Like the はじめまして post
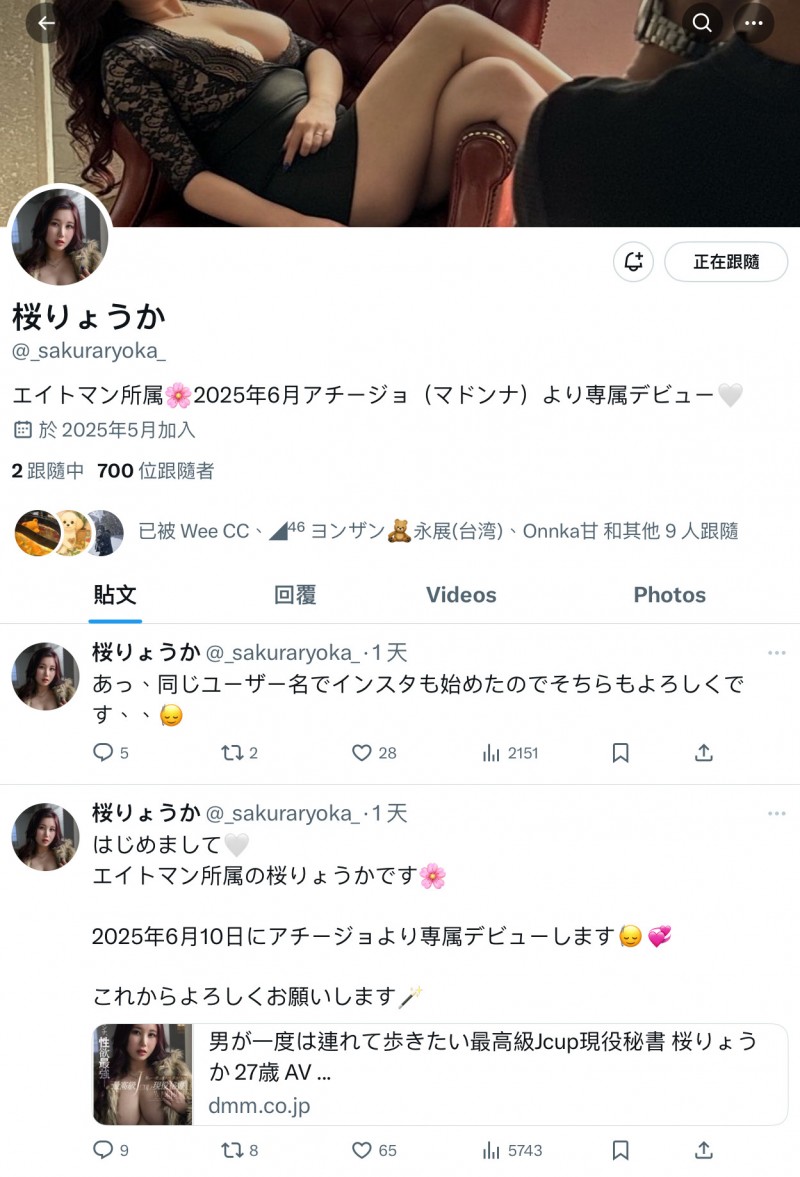The width and height of the screenshot is (800, 1177). tap(359, 1151)
